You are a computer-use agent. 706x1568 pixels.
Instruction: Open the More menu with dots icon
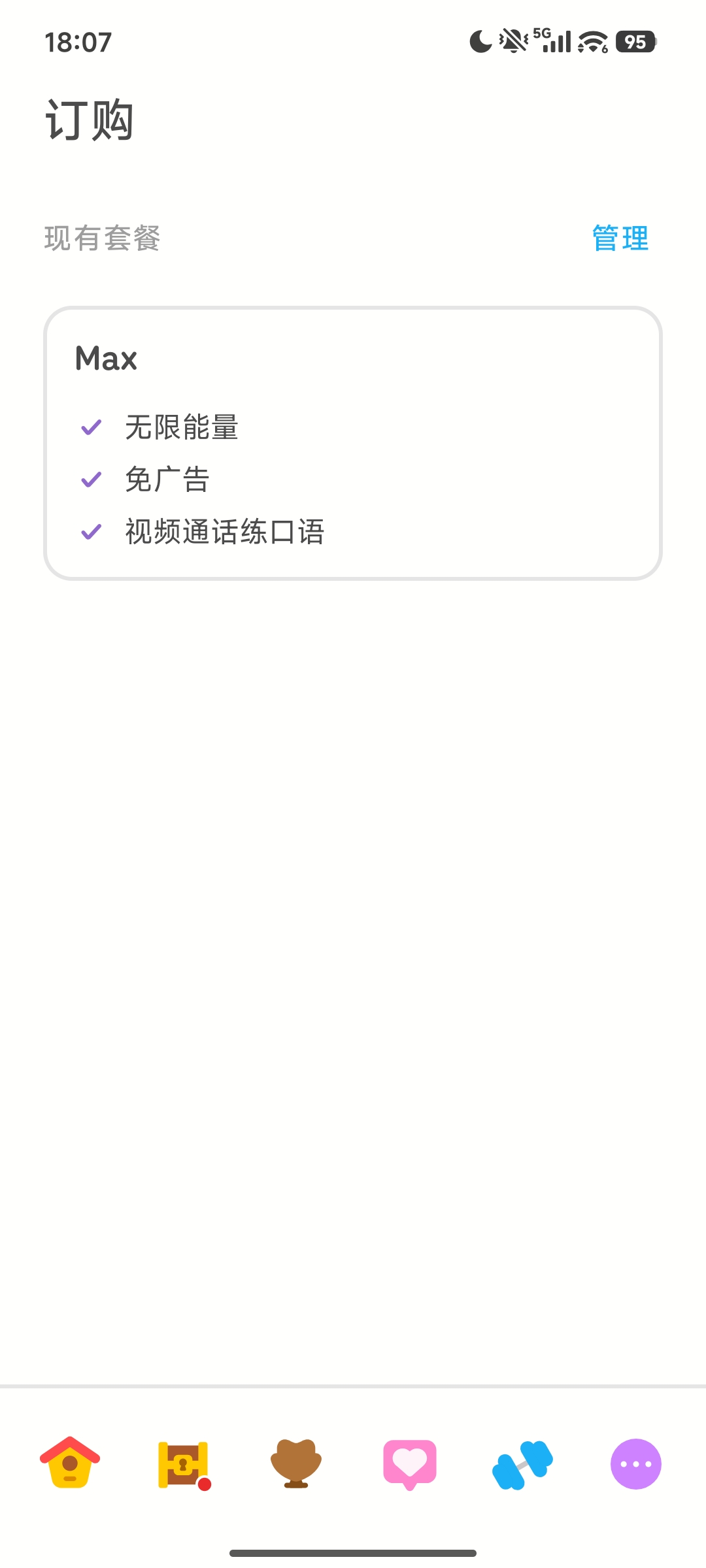[x=635, y=1465]
